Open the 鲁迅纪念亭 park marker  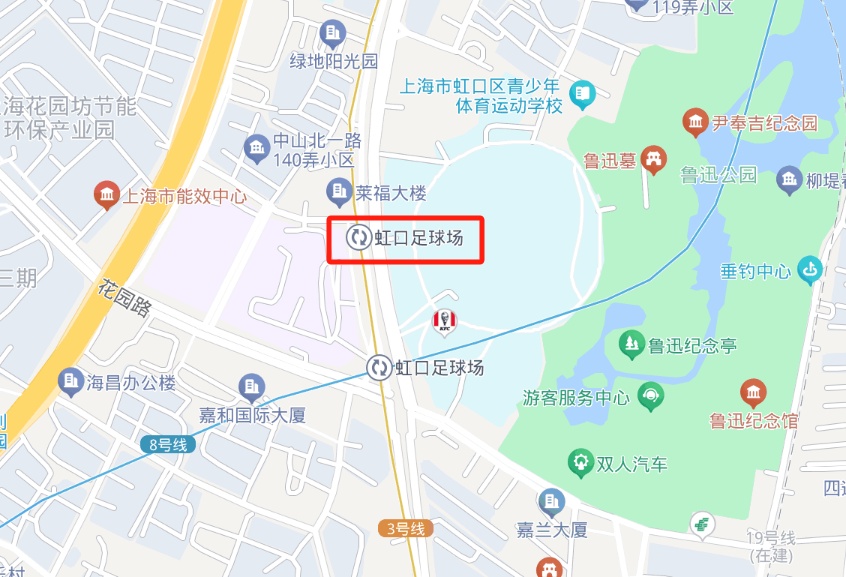pos(632,344)
